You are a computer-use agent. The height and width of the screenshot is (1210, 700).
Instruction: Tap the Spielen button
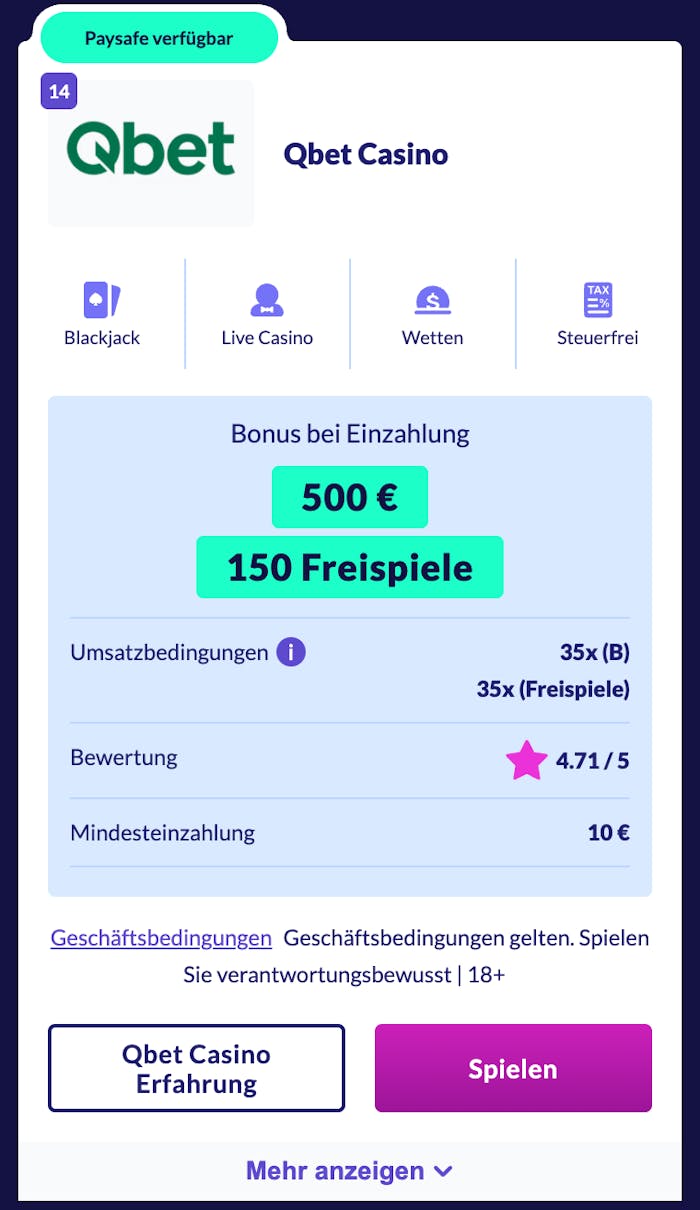[513, 1068]
